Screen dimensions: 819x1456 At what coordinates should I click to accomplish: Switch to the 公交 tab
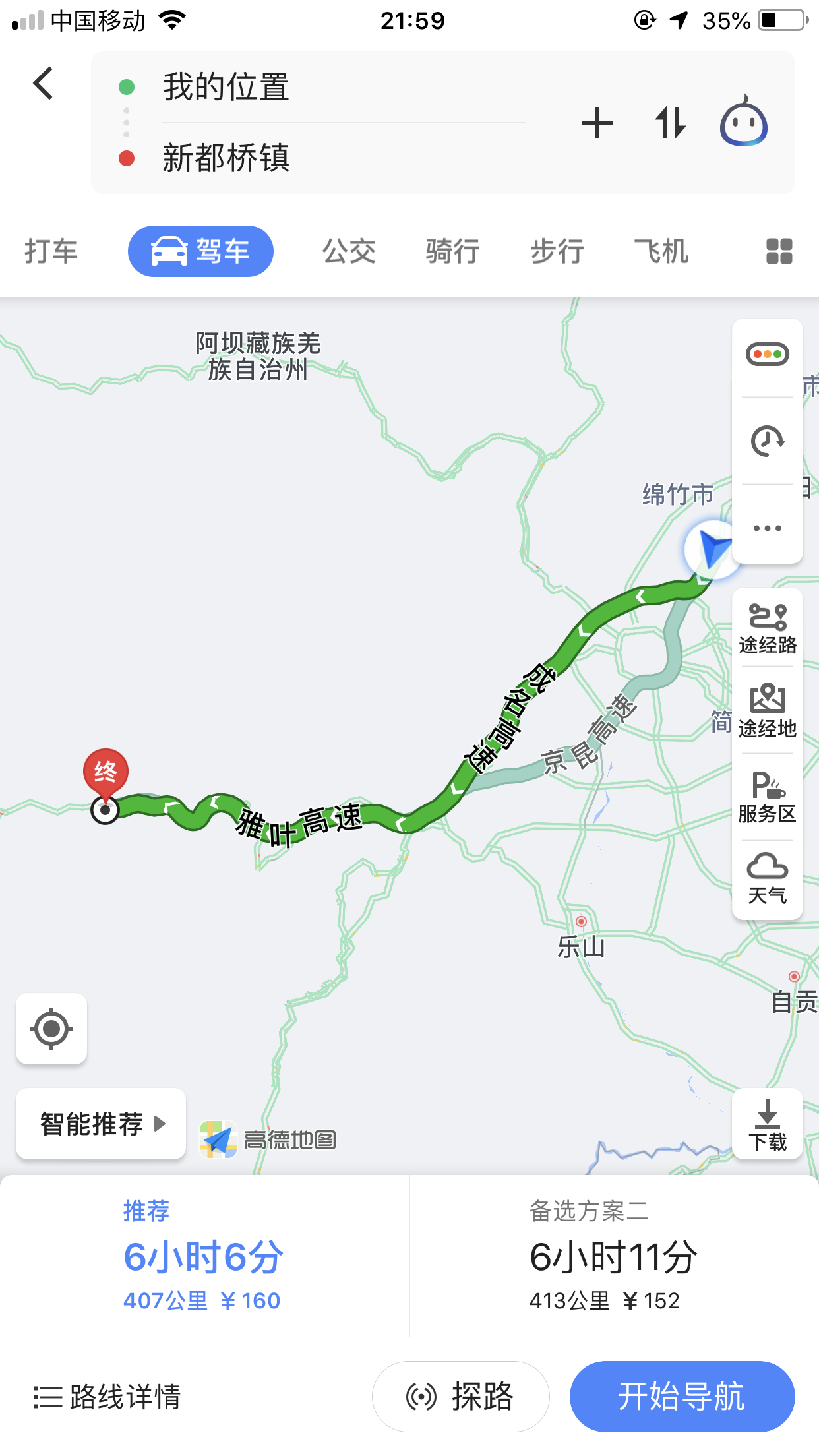[x=349, y=252]
